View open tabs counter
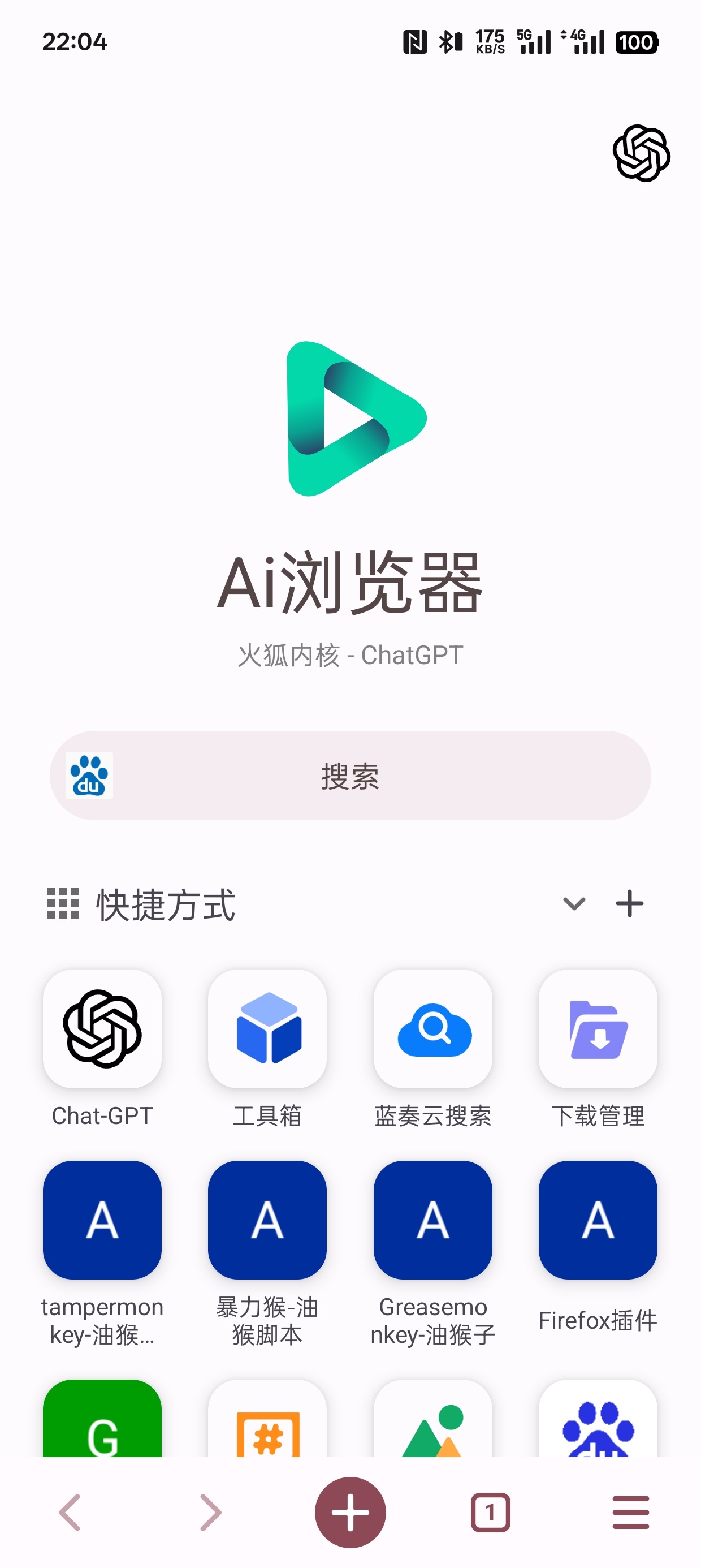Image resolution: width=701 pixels, height=1568 pixels. (x=491, y=1513)
